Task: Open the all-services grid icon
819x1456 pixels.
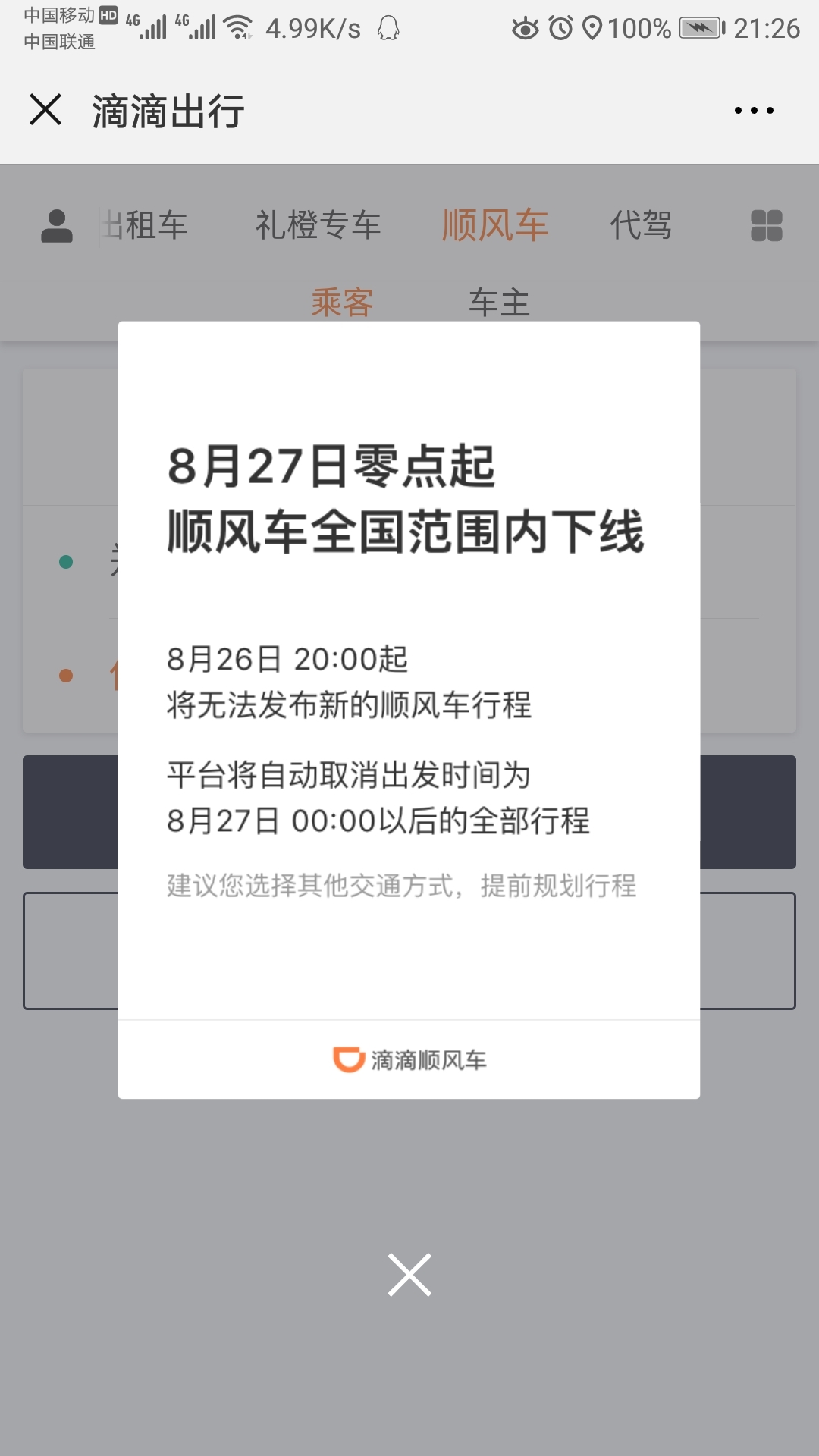Action: [766, 226]
